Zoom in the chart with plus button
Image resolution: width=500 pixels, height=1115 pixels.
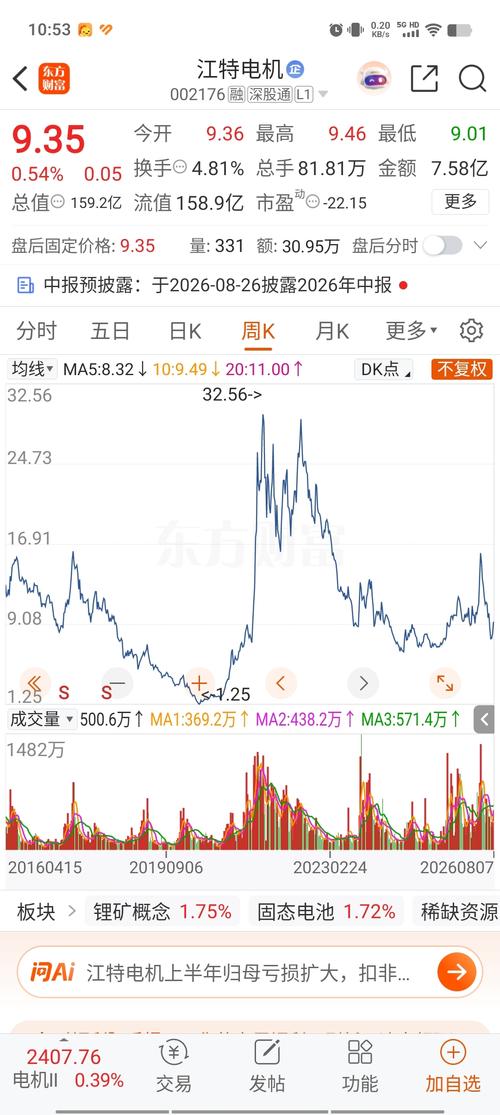click(198, 683)
